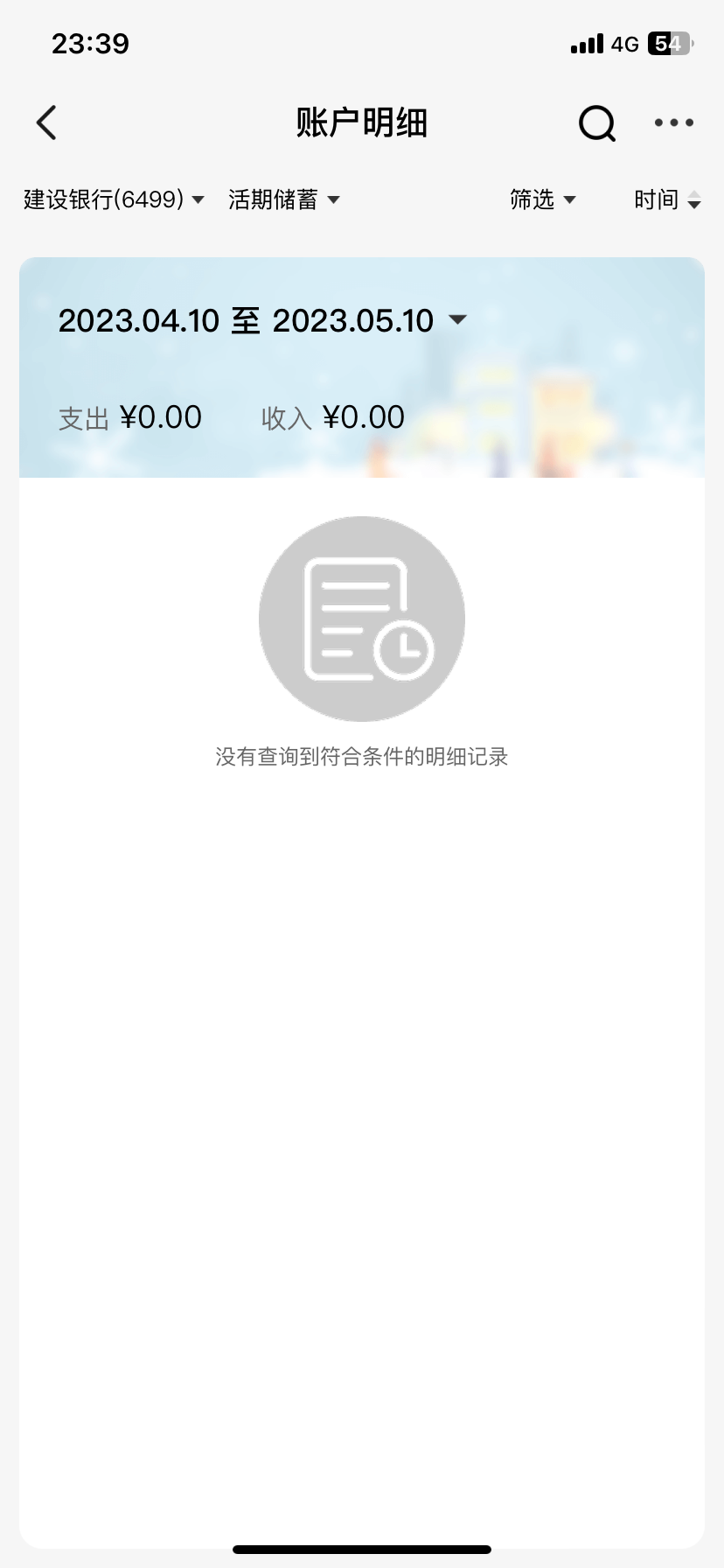Tap the time 23:39 in the status bar

(91, 43)
